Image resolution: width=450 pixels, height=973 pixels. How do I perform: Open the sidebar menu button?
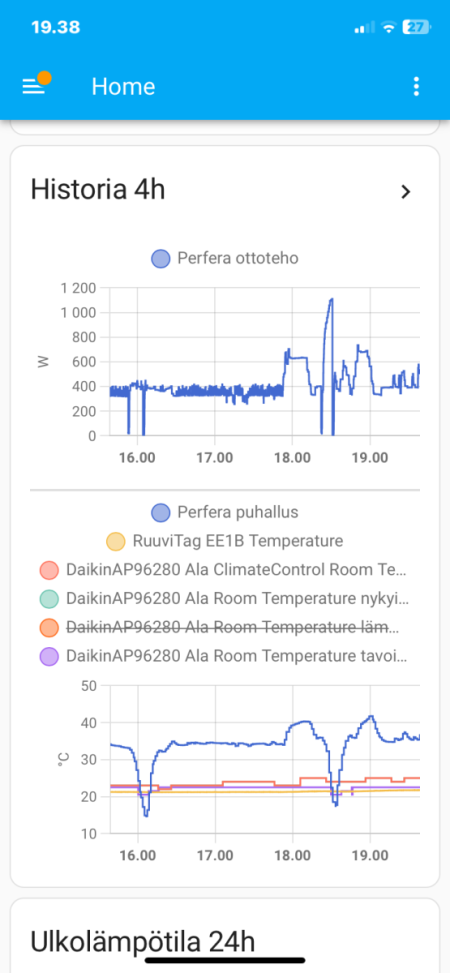(x=34, y=86)
